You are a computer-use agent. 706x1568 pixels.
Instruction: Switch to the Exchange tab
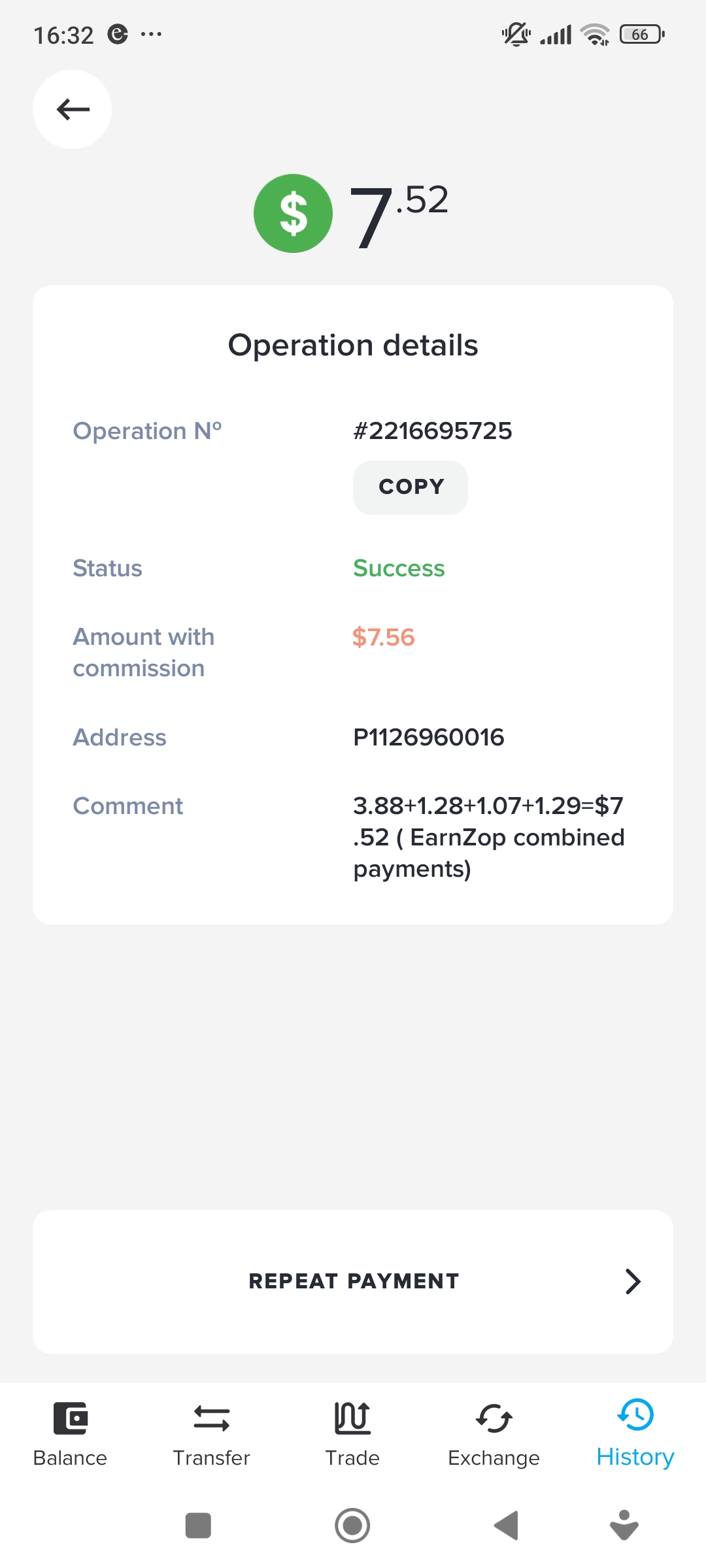[x=494, y=1434]
